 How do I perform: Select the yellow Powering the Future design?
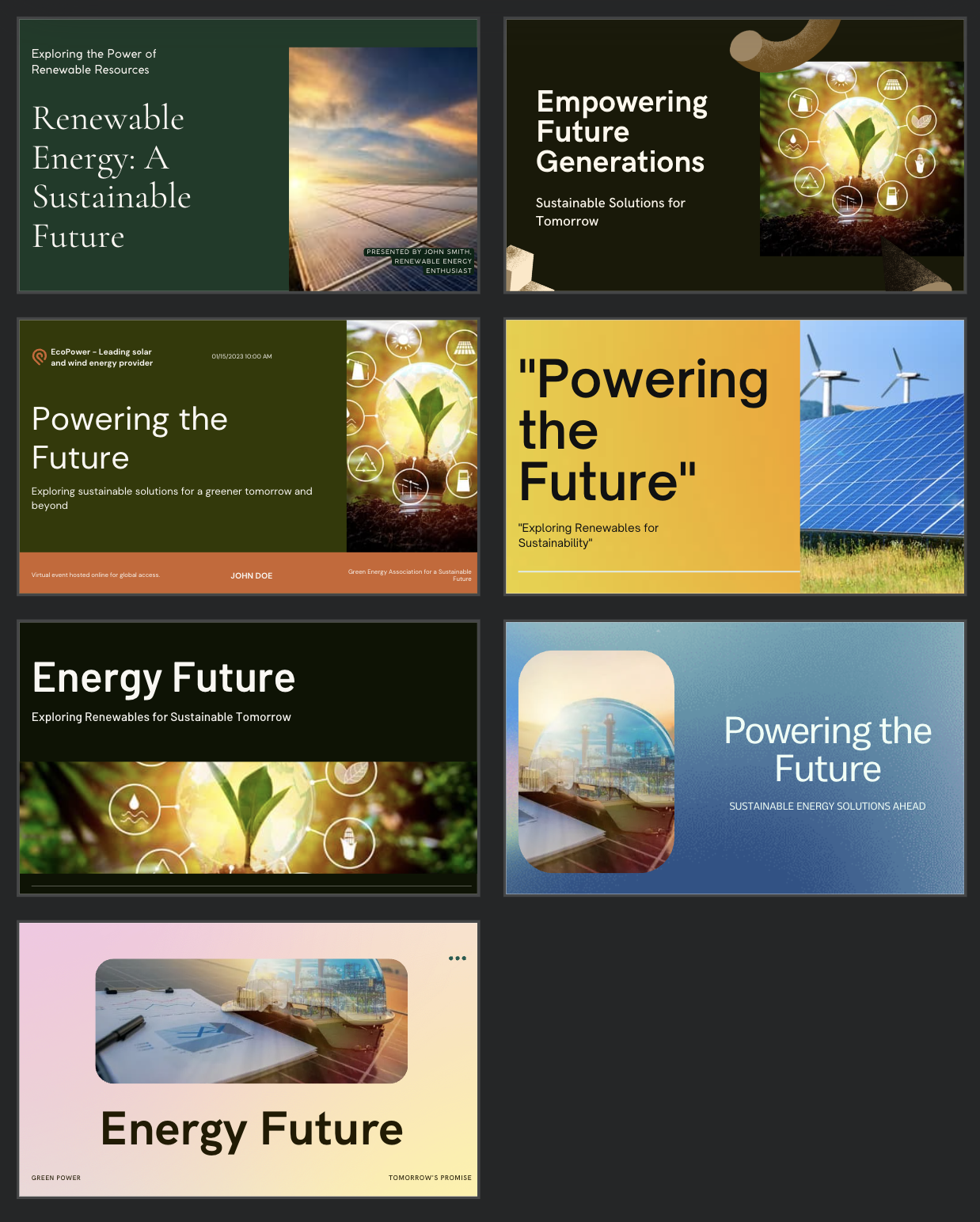coord(735,457)
